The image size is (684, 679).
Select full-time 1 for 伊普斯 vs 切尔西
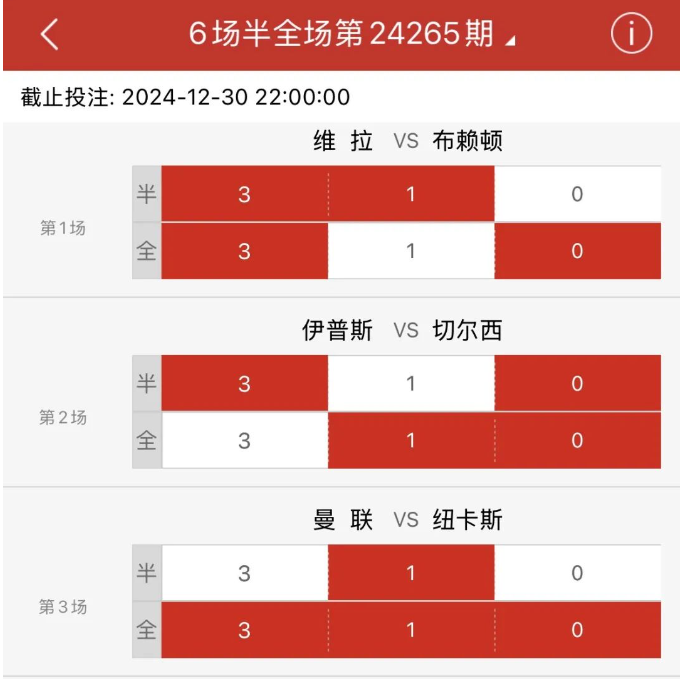click(411, 441)
